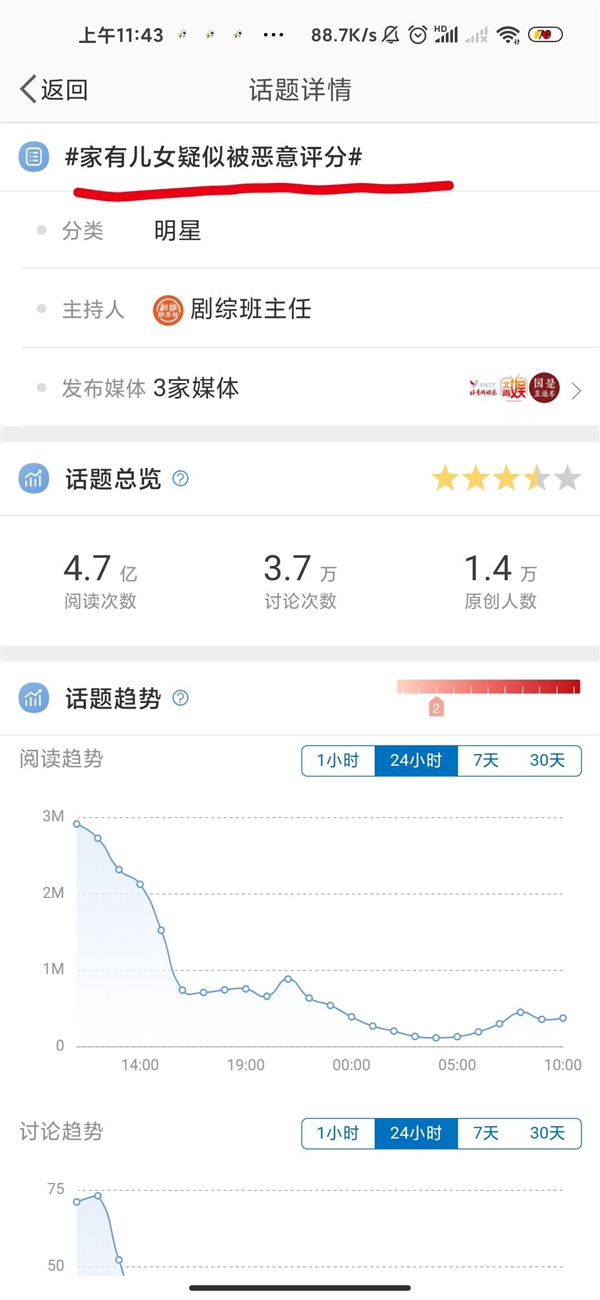Viewport: 600px width, 1300px height.
Task: Go back using the 返回 button
Action: [x=54, y=90]
